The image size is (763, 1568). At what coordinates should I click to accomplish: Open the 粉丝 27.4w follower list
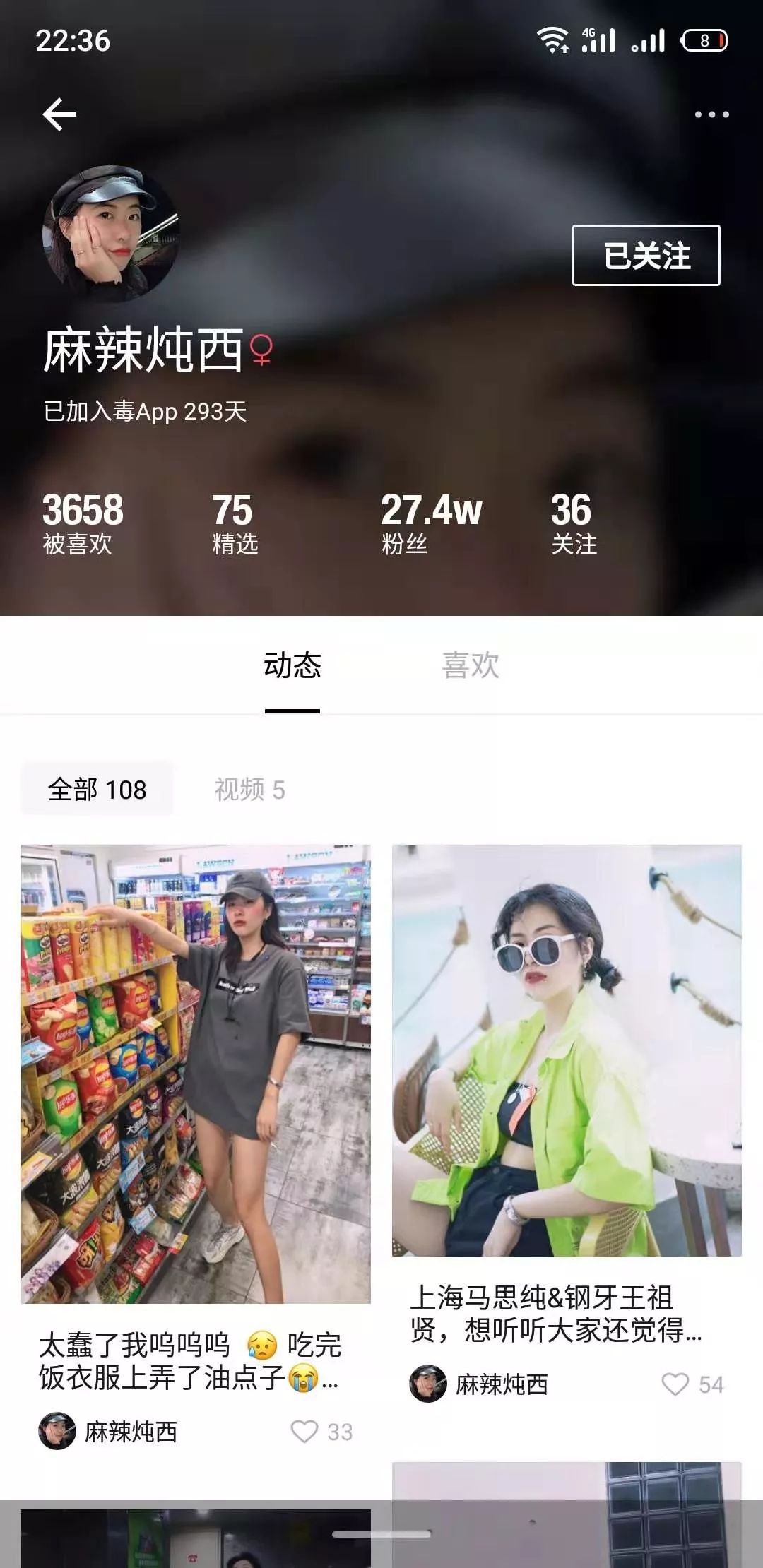(x=431, y=521)
